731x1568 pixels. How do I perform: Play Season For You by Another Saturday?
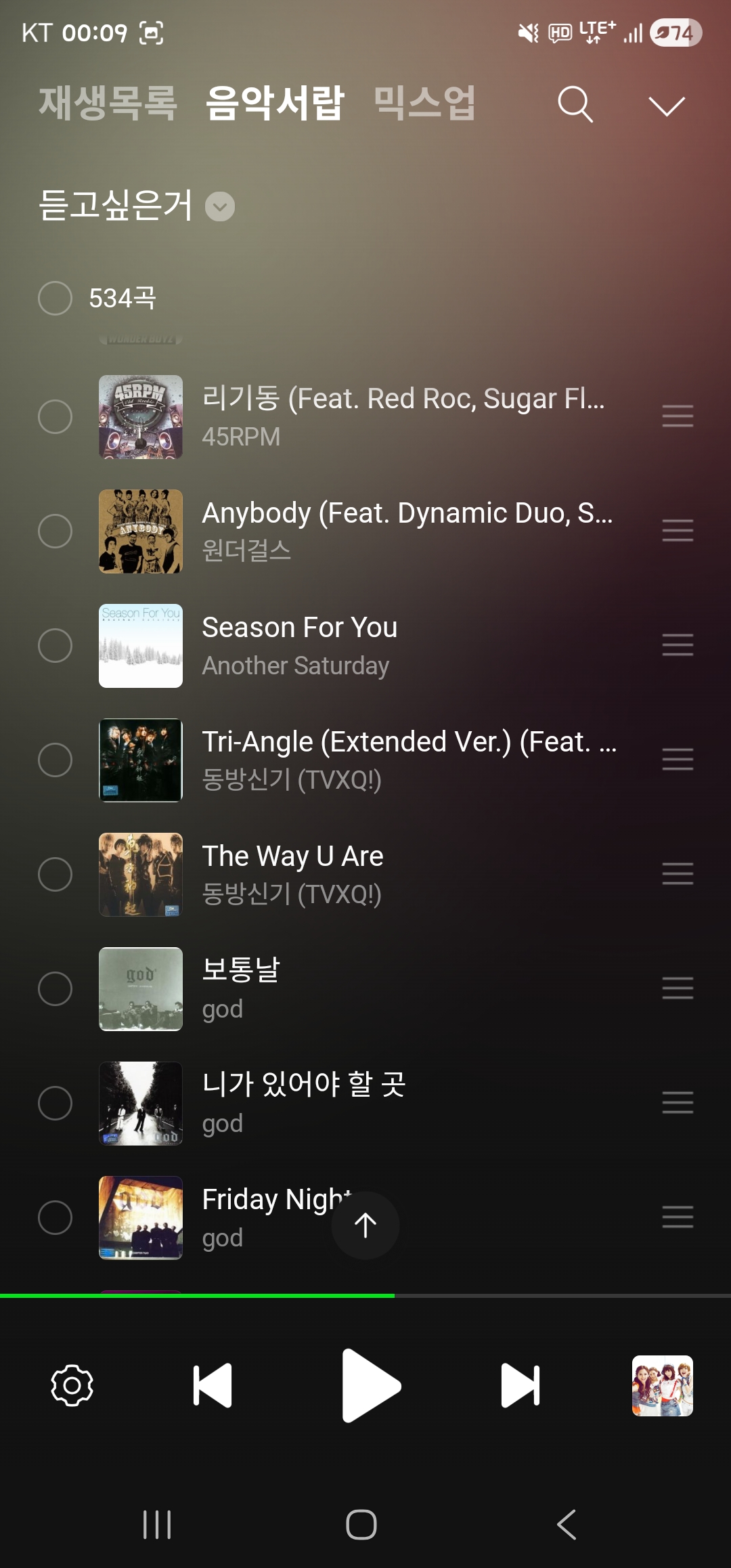tap(406, 645)
